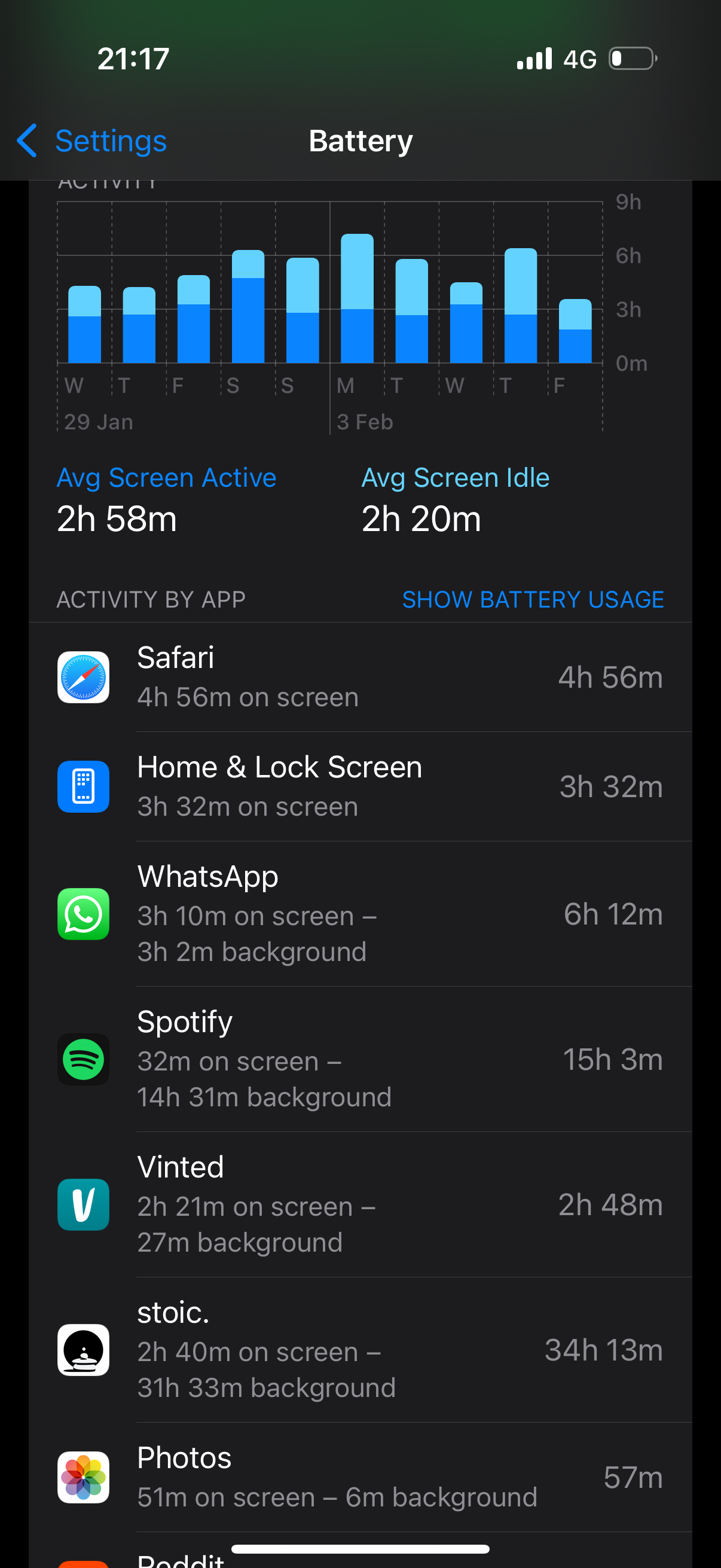Viewport: 721px width, 1568px height.
Task: Select the Friday 31 Jan chart bar
Action: pos(194,319)
